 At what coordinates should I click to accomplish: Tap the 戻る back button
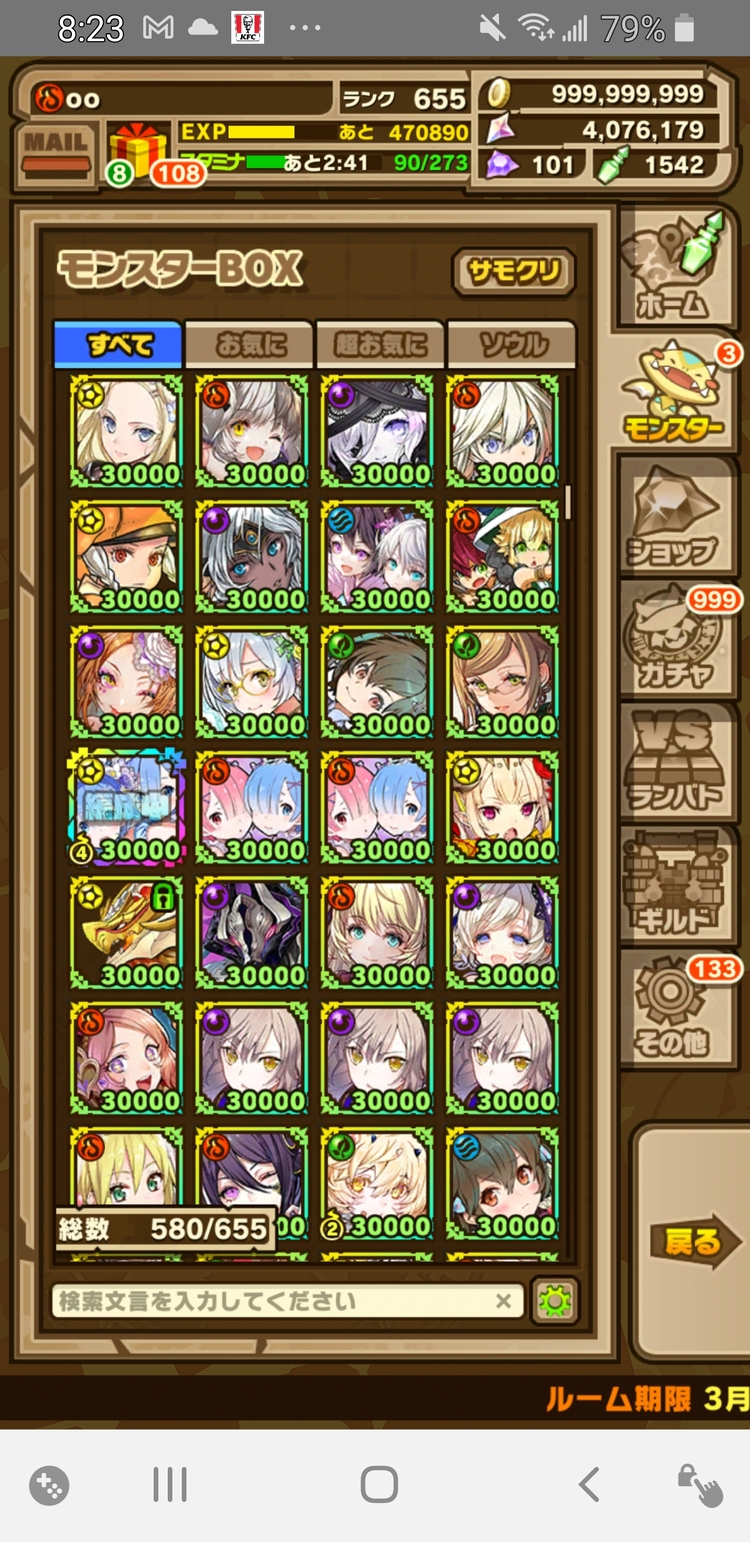point(690,1241)
